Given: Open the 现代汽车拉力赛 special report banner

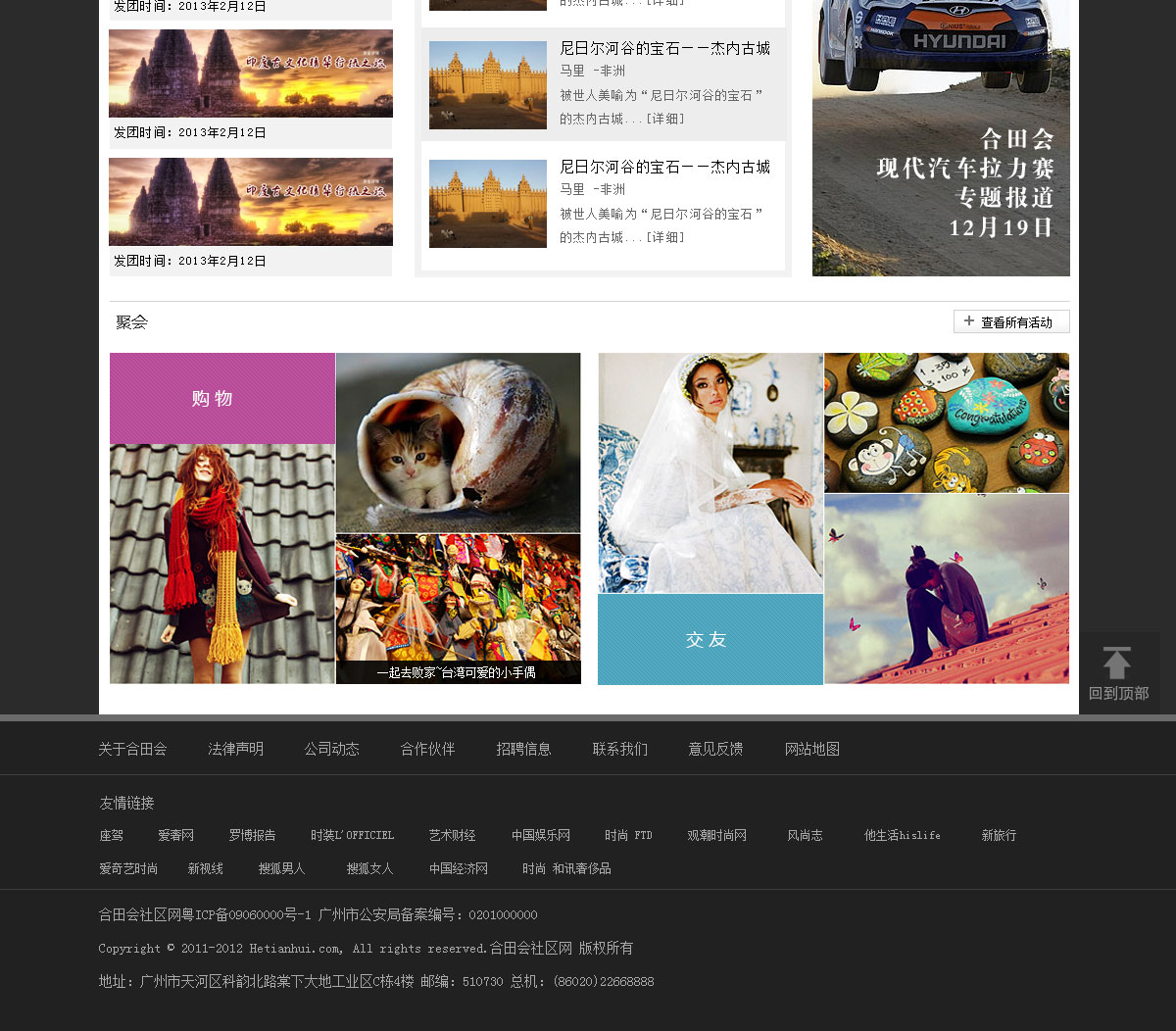Looking at the screenshot, I should [941, 137].
